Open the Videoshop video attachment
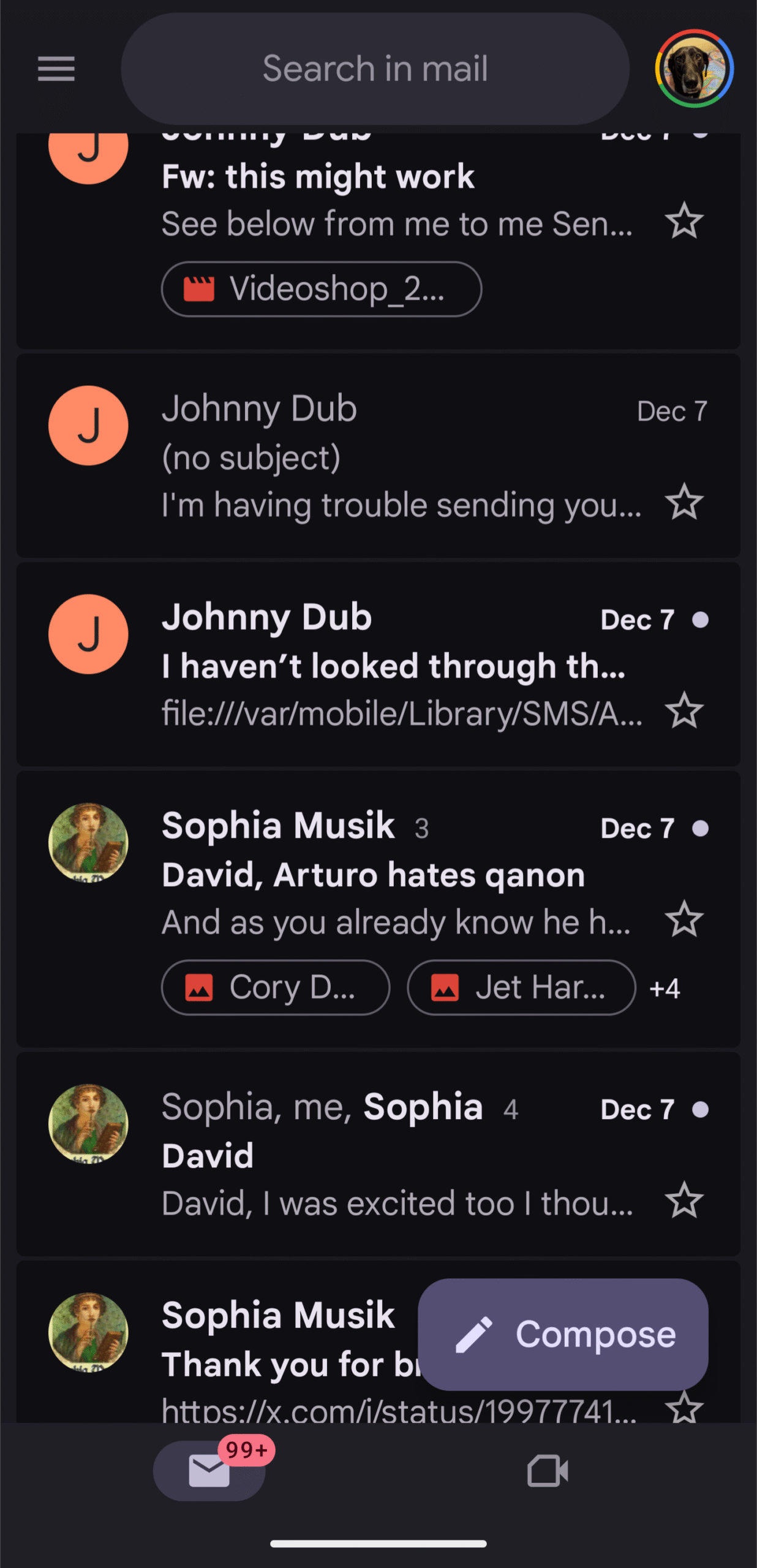757x1568 pixels. [322, 289]
